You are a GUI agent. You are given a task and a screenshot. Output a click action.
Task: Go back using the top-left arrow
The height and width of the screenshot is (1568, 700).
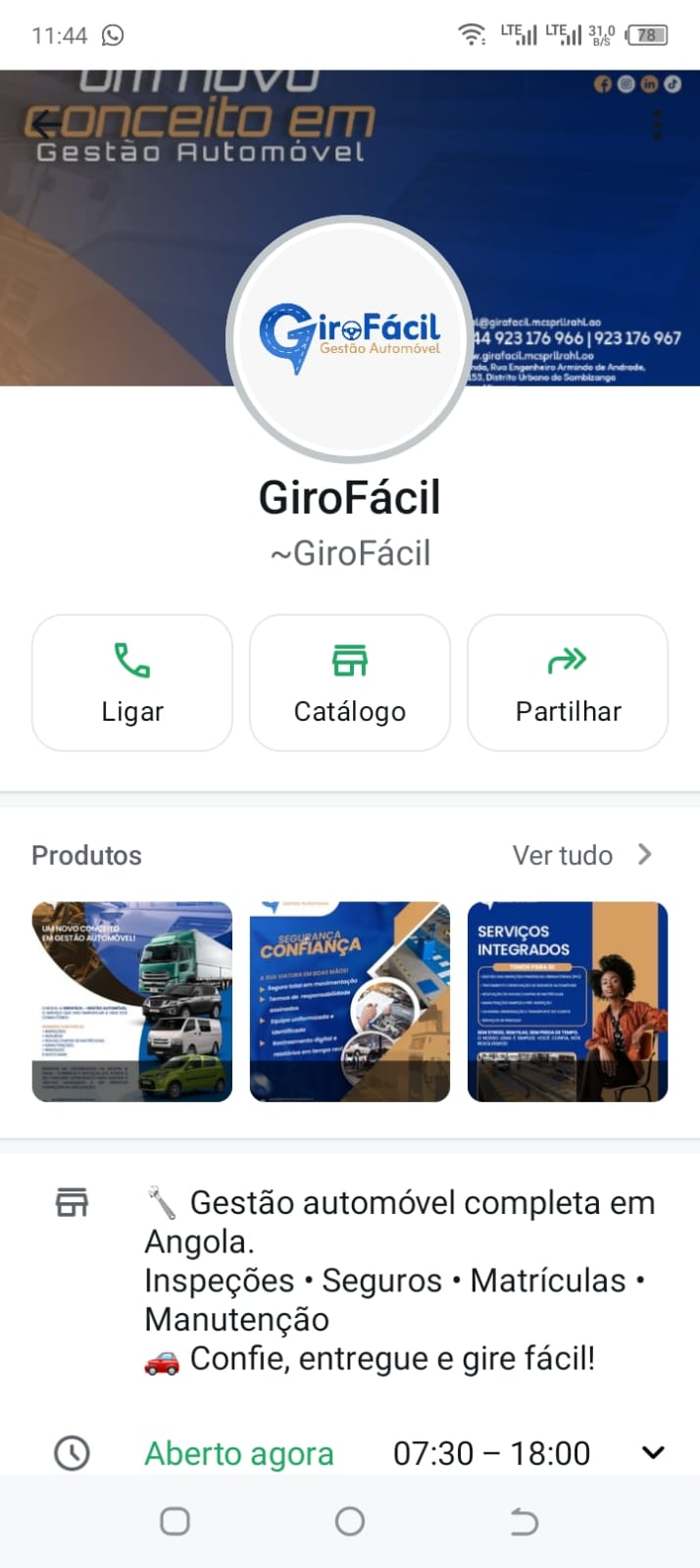pos(43,125)
